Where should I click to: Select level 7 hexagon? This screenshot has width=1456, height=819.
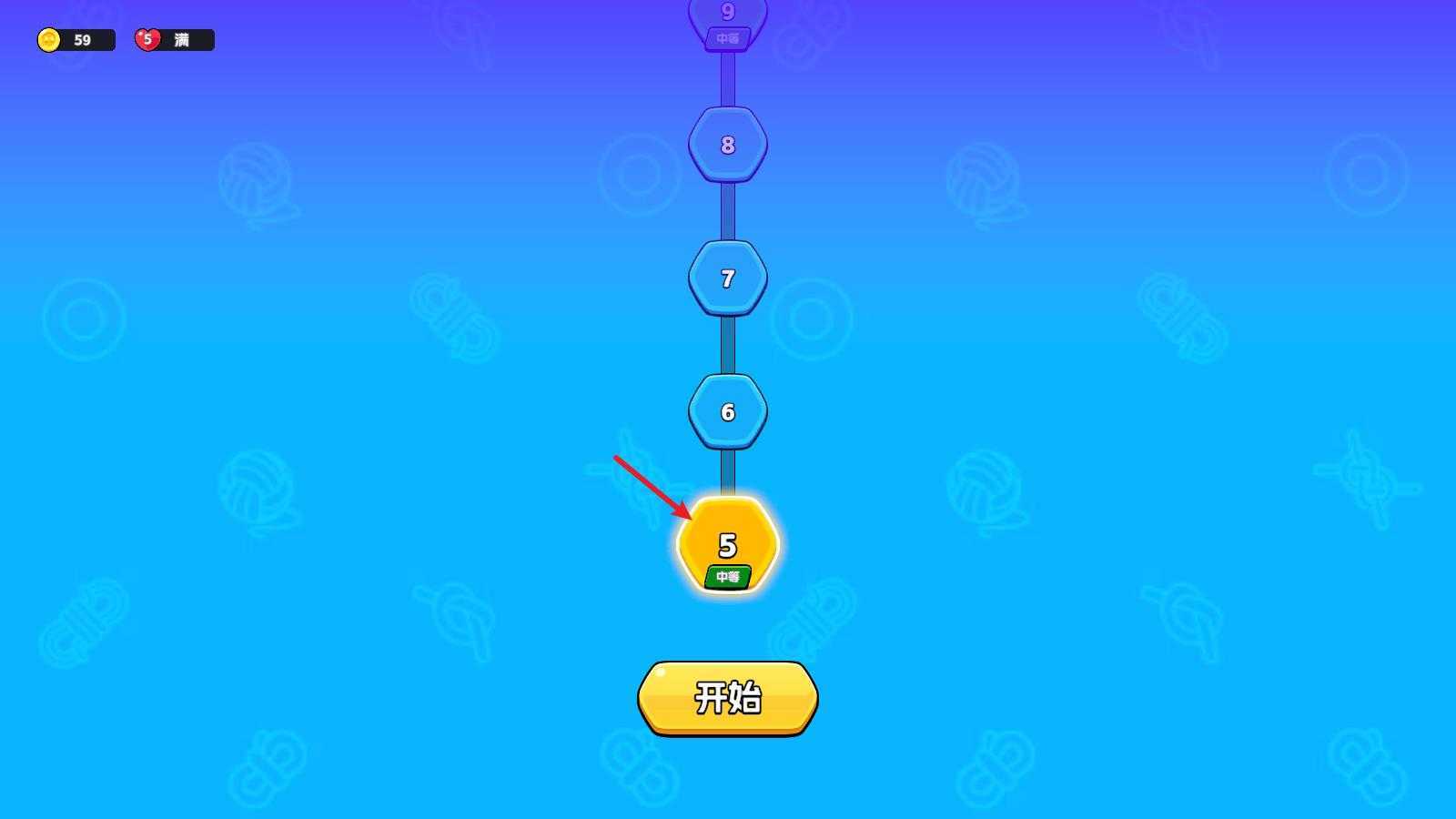point(727,278)
